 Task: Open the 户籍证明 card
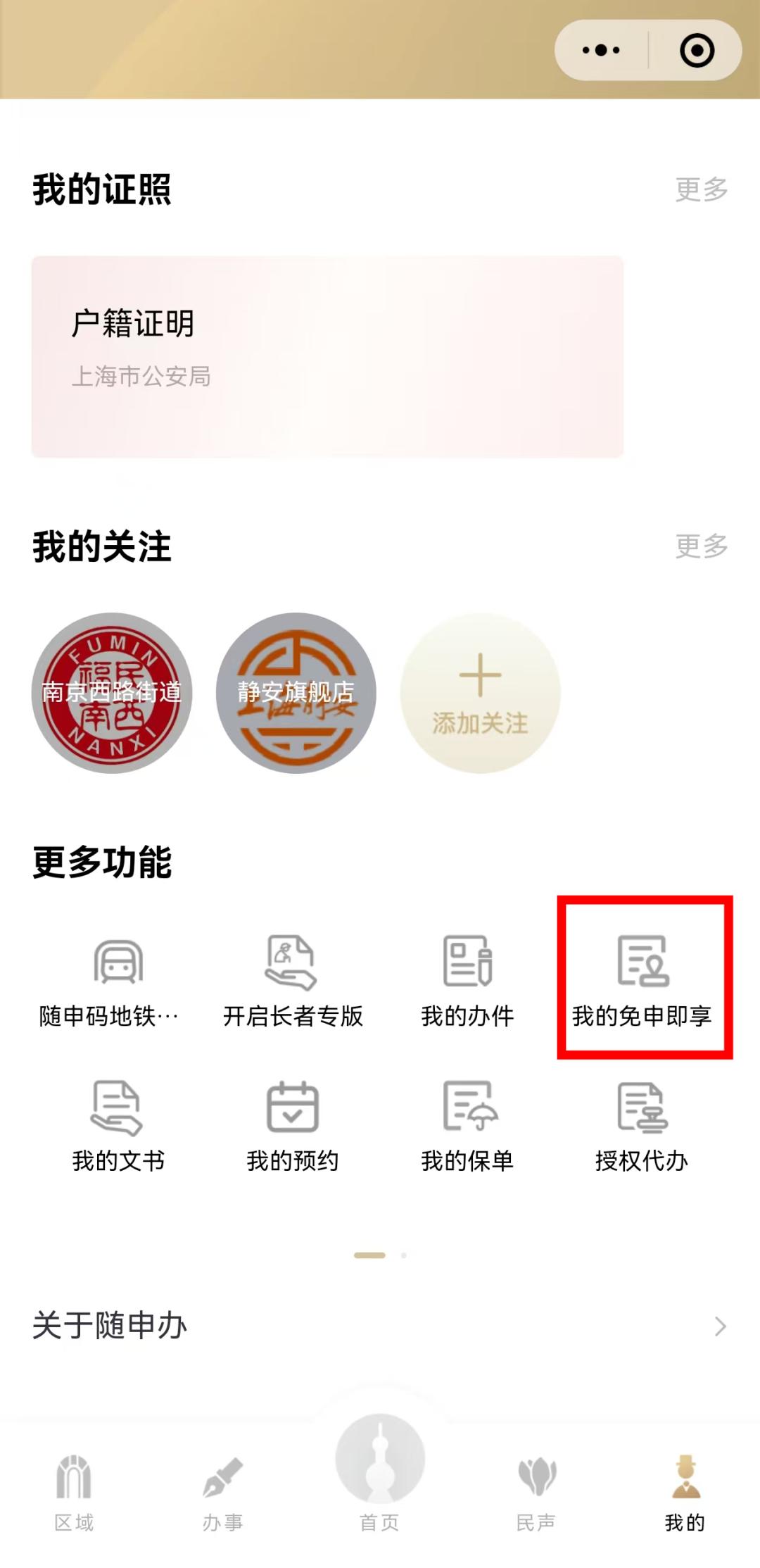click(327, 356)
